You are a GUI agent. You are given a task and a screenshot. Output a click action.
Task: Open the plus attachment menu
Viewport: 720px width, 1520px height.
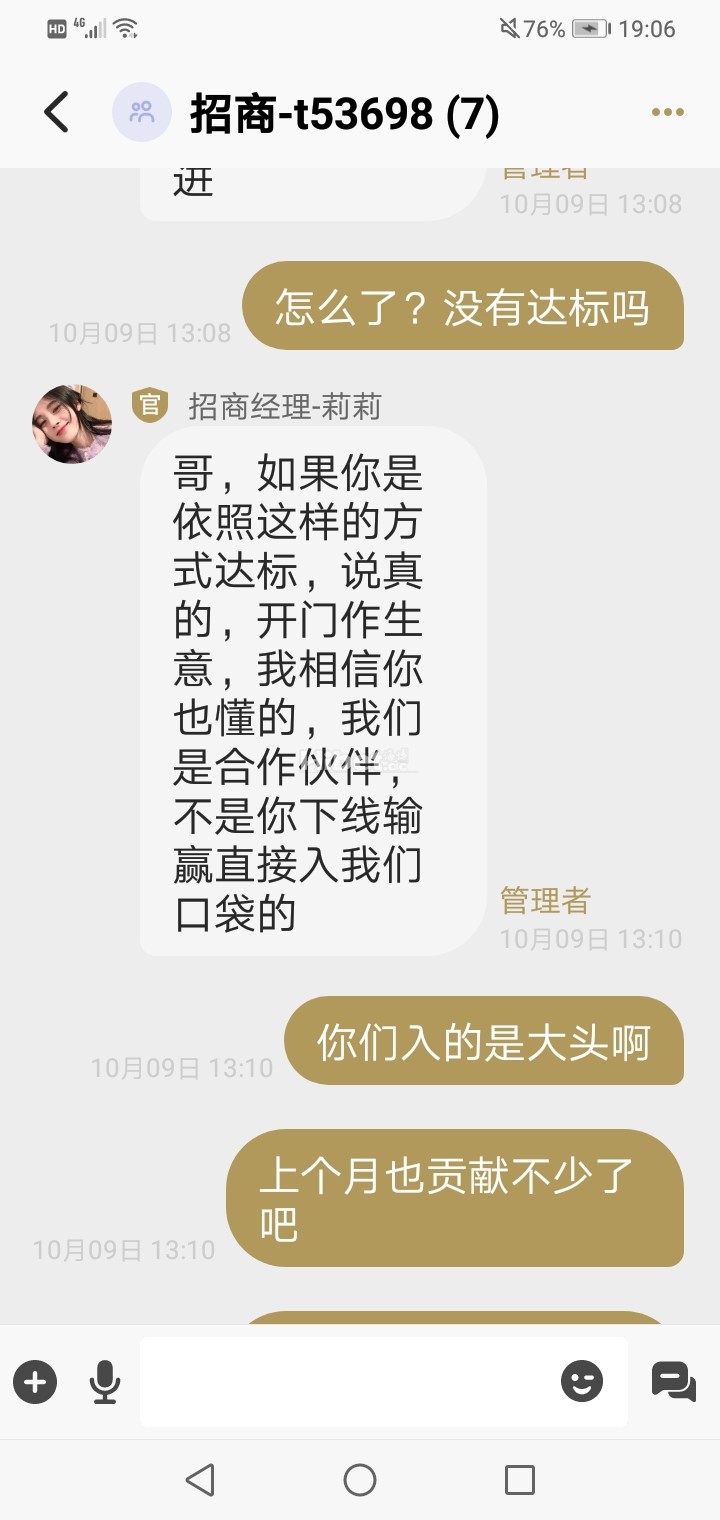(35, 1383)
